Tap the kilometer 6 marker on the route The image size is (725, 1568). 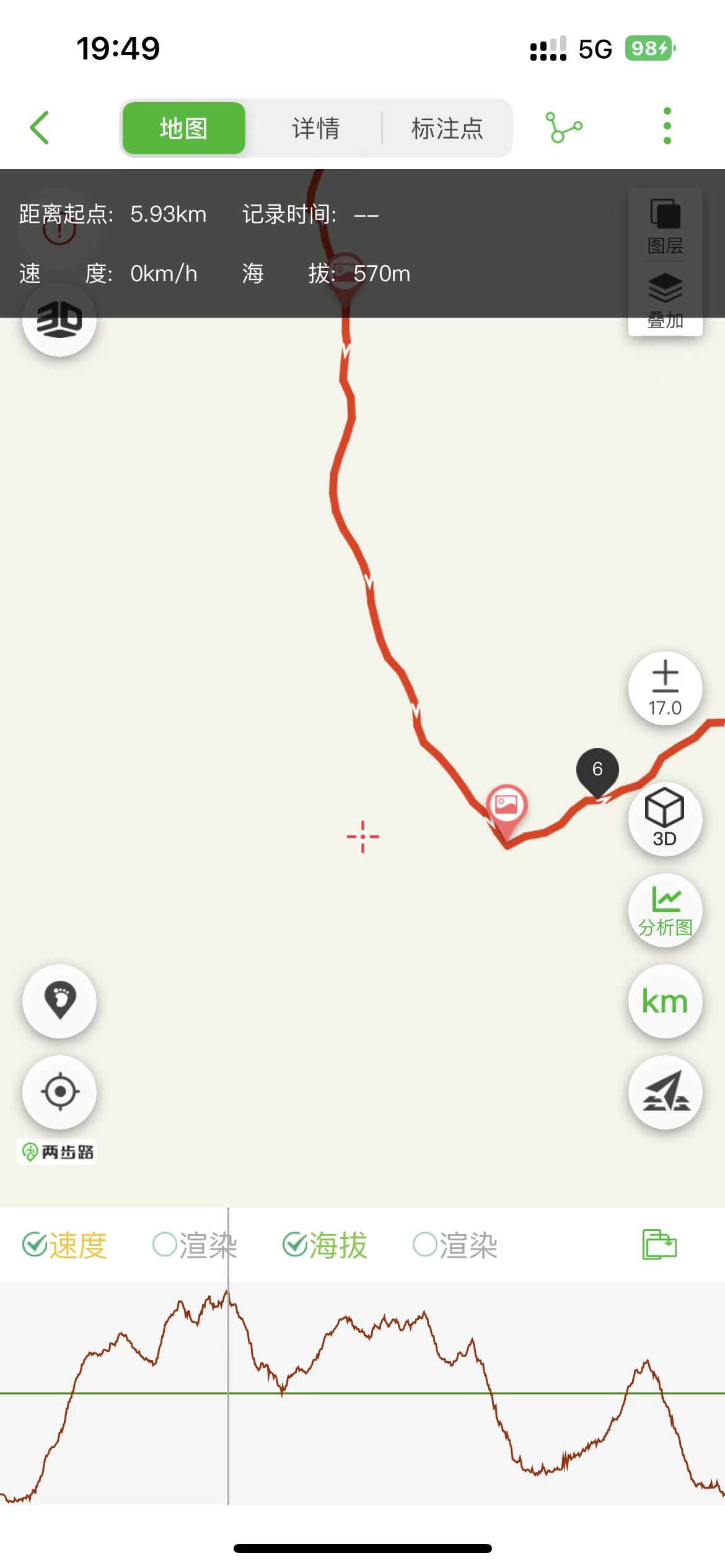click(597, 770)
